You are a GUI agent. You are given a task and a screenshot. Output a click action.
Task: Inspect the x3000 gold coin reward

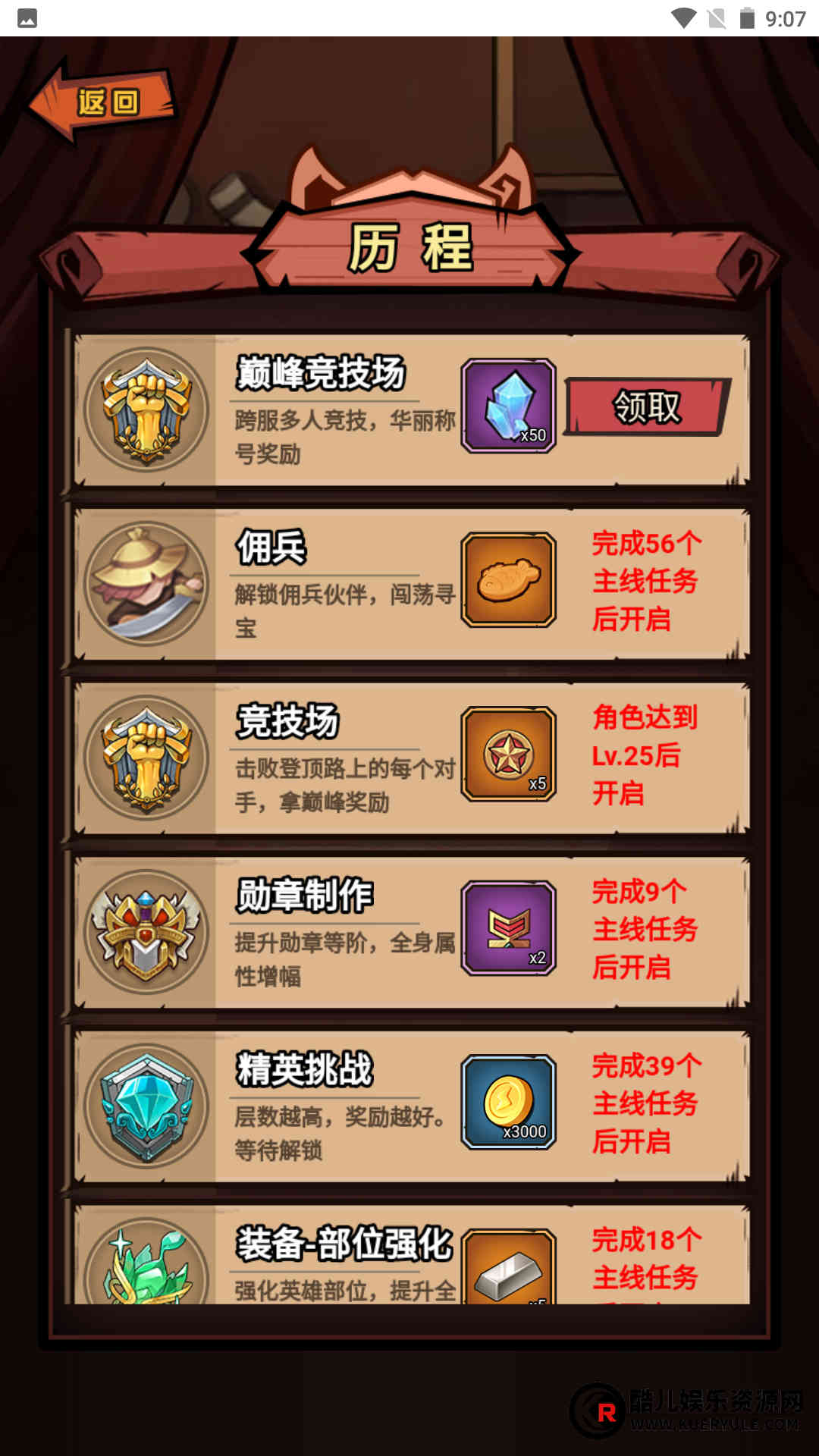509,1103
